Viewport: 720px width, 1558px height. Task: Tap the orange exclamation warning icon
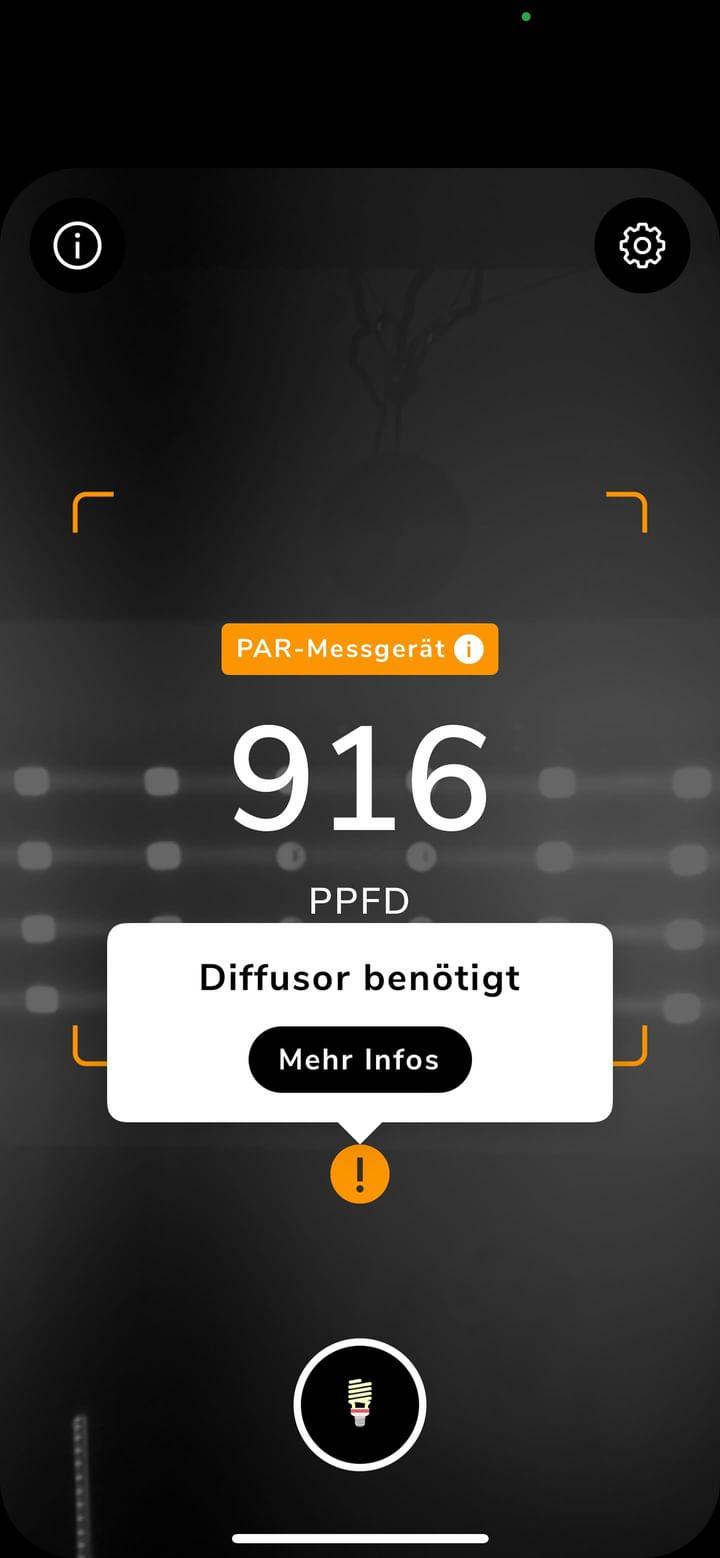(x=360, y=1173)
